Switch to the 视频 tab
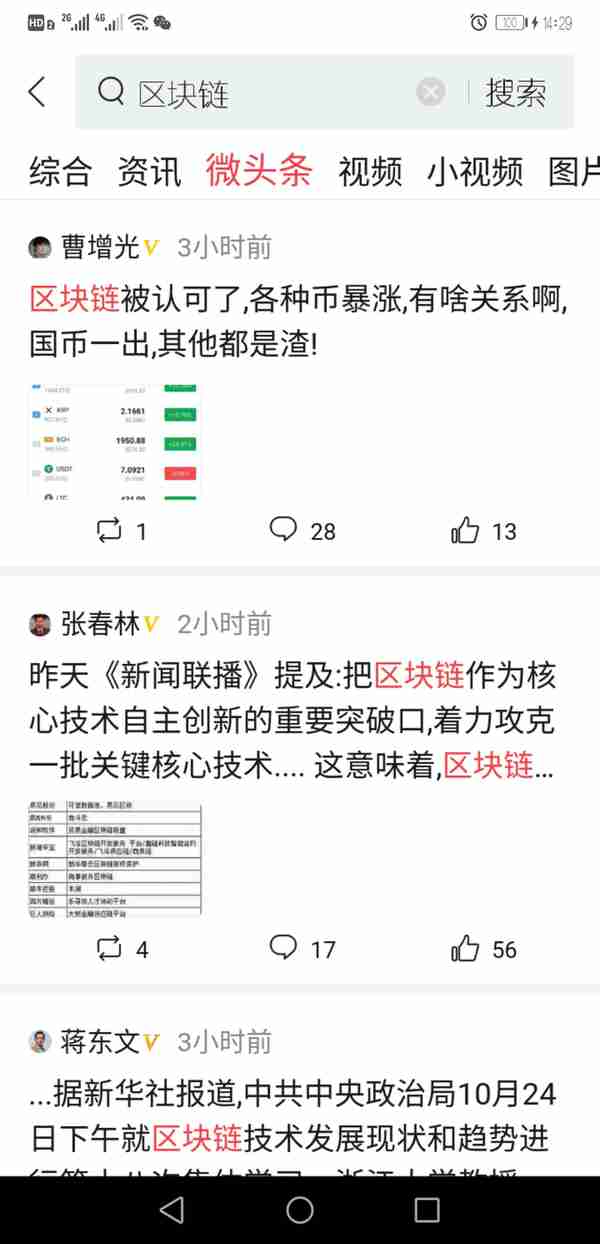The width and height of the screenshot is (600, 1244). pyautogui.click(x=370, y=171)
